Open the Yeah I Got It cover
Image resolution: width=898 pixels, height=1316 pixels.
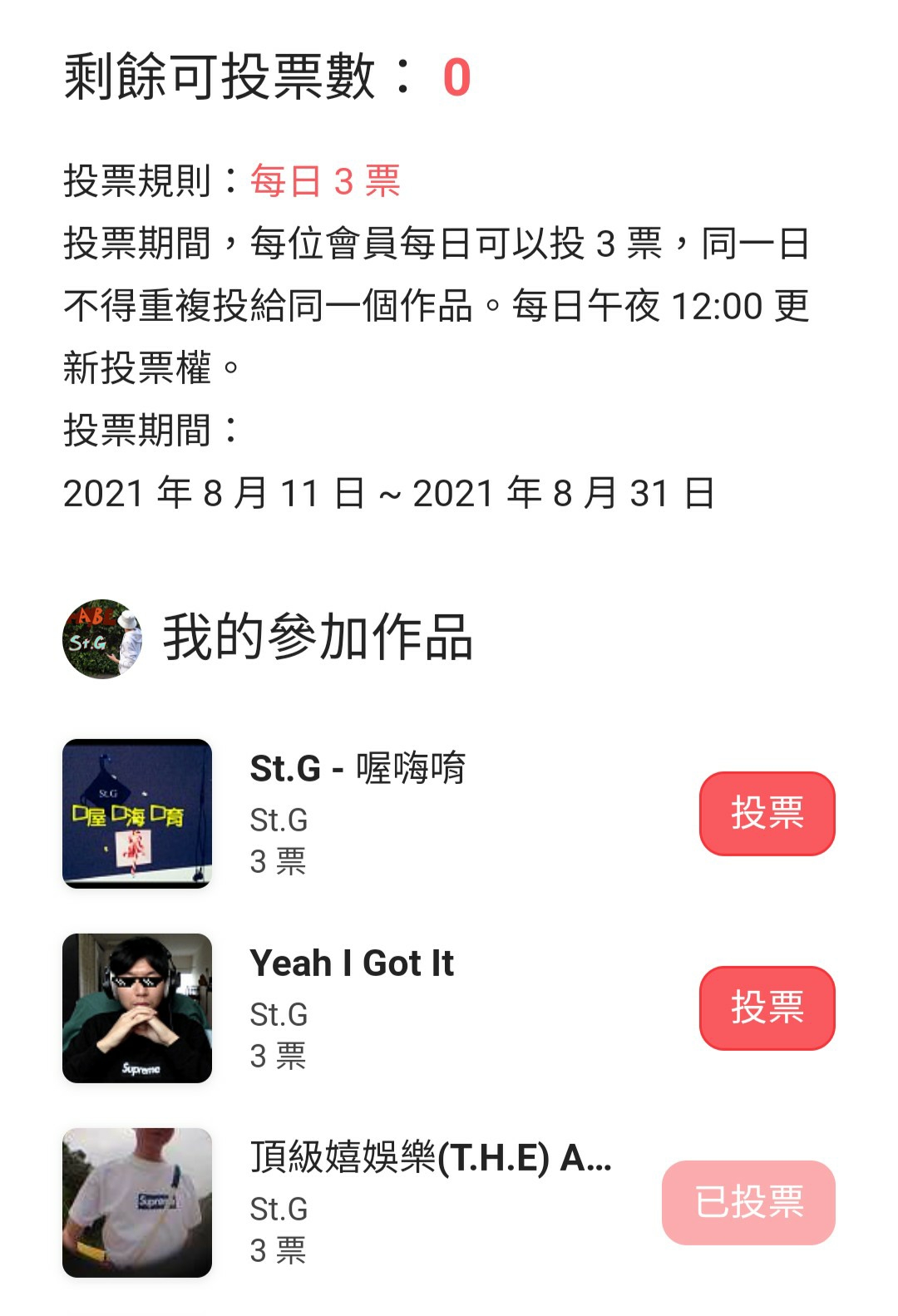137,1008
